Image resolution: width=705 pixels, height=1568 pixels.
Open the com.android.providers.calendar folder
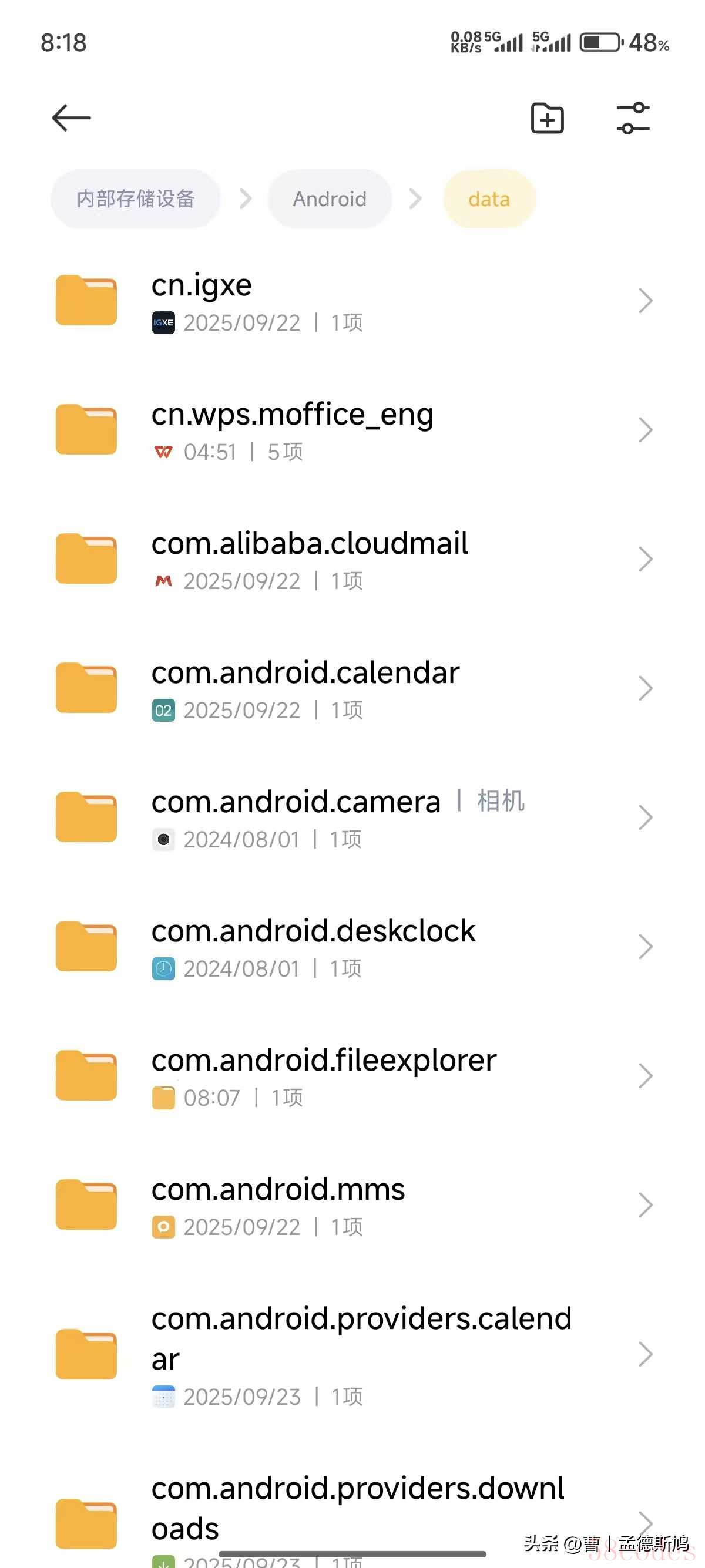(352, 1354)
